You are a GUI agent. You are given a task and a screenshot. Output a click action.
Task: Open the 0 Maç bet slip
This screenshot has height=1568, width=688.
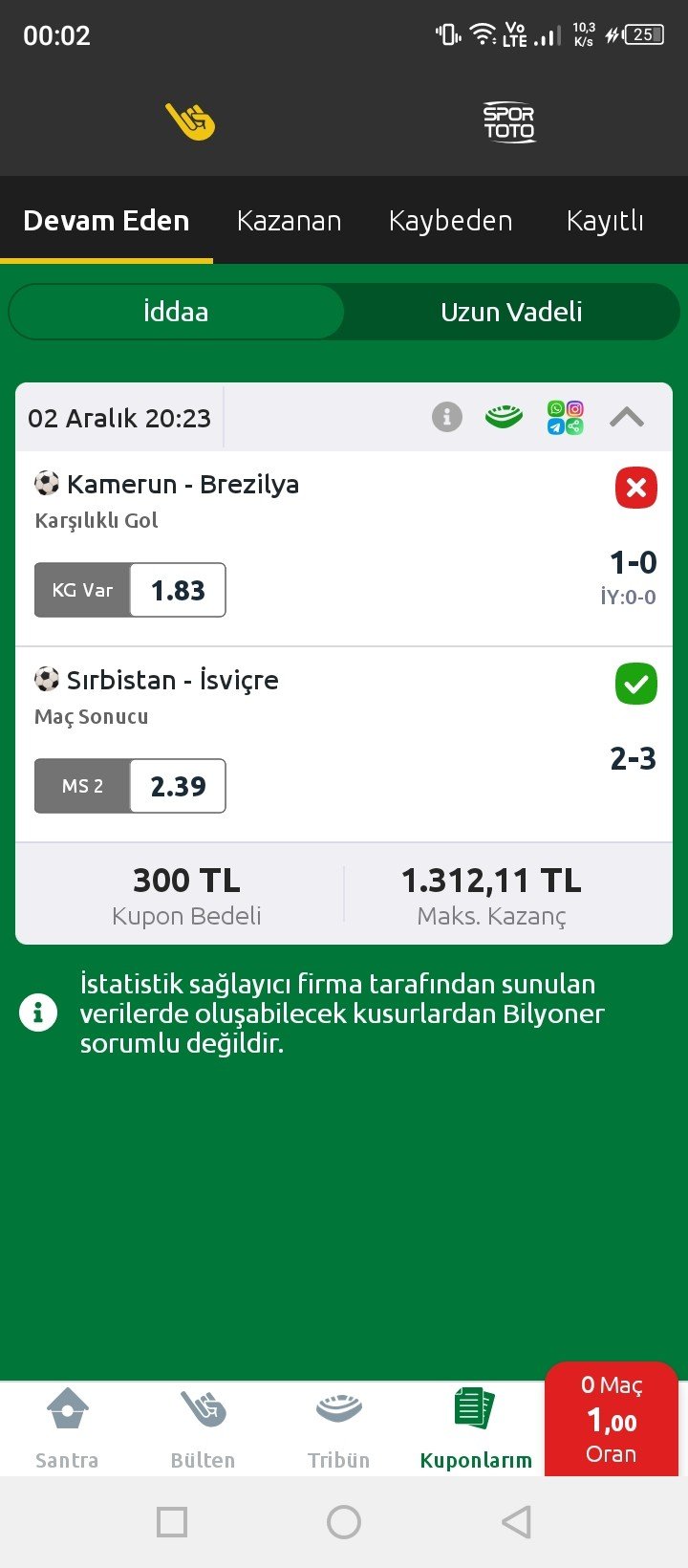pyautogui.click(x=612, y=1420)
